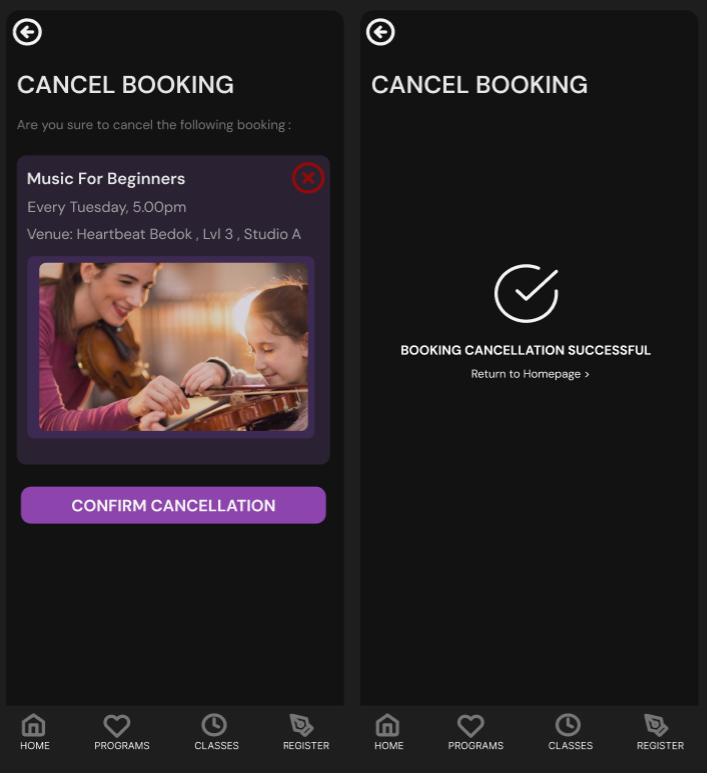Viewport: 707px width, 773px height.
Task: Open Home tab on the cancellation successful screen
Action: pyautogui.click(x=388, y=732)
